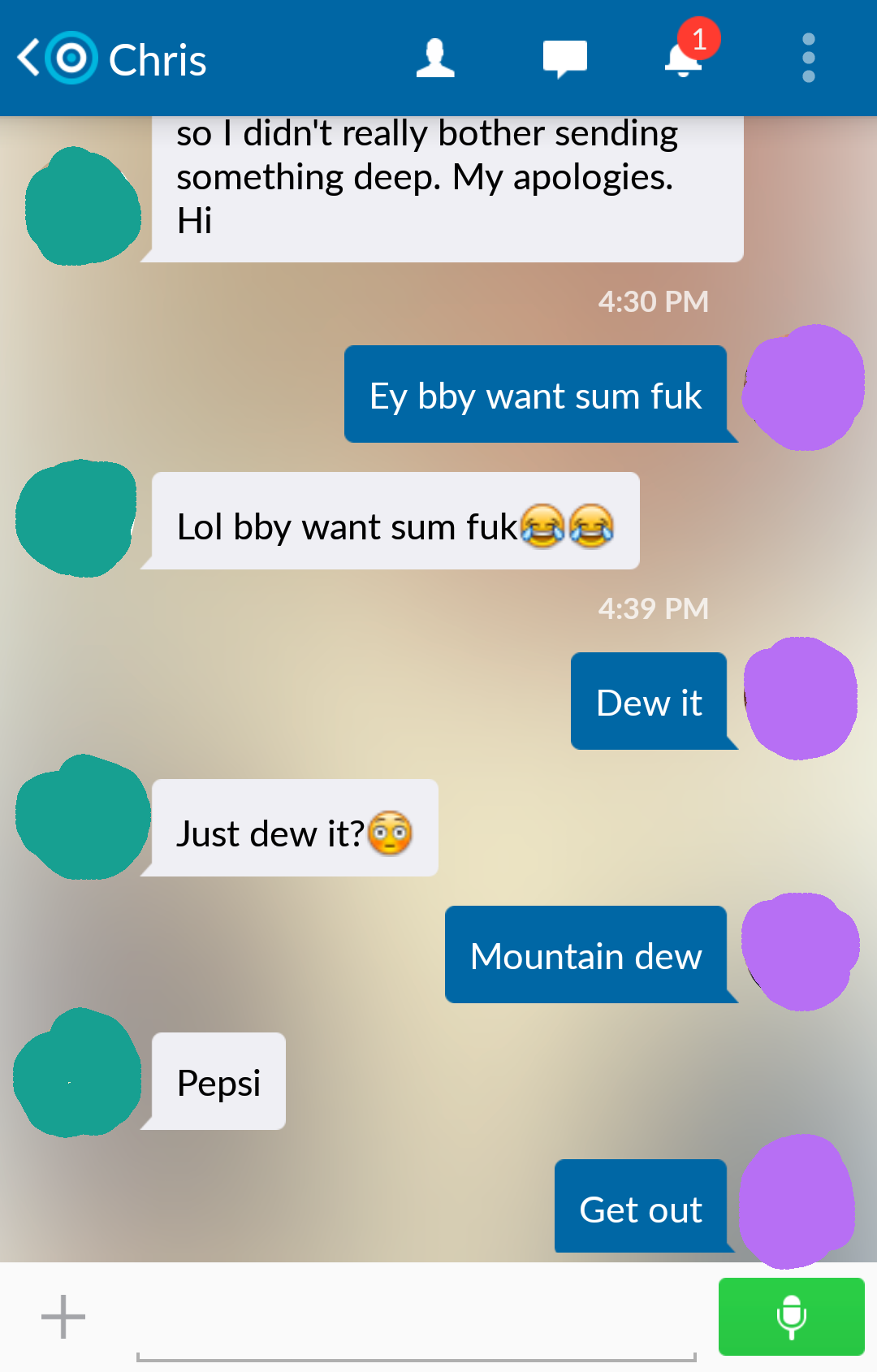This screenshot has height=1372, width=877.
Task: Go back from the Chris chat
Action: coord(29,58)
